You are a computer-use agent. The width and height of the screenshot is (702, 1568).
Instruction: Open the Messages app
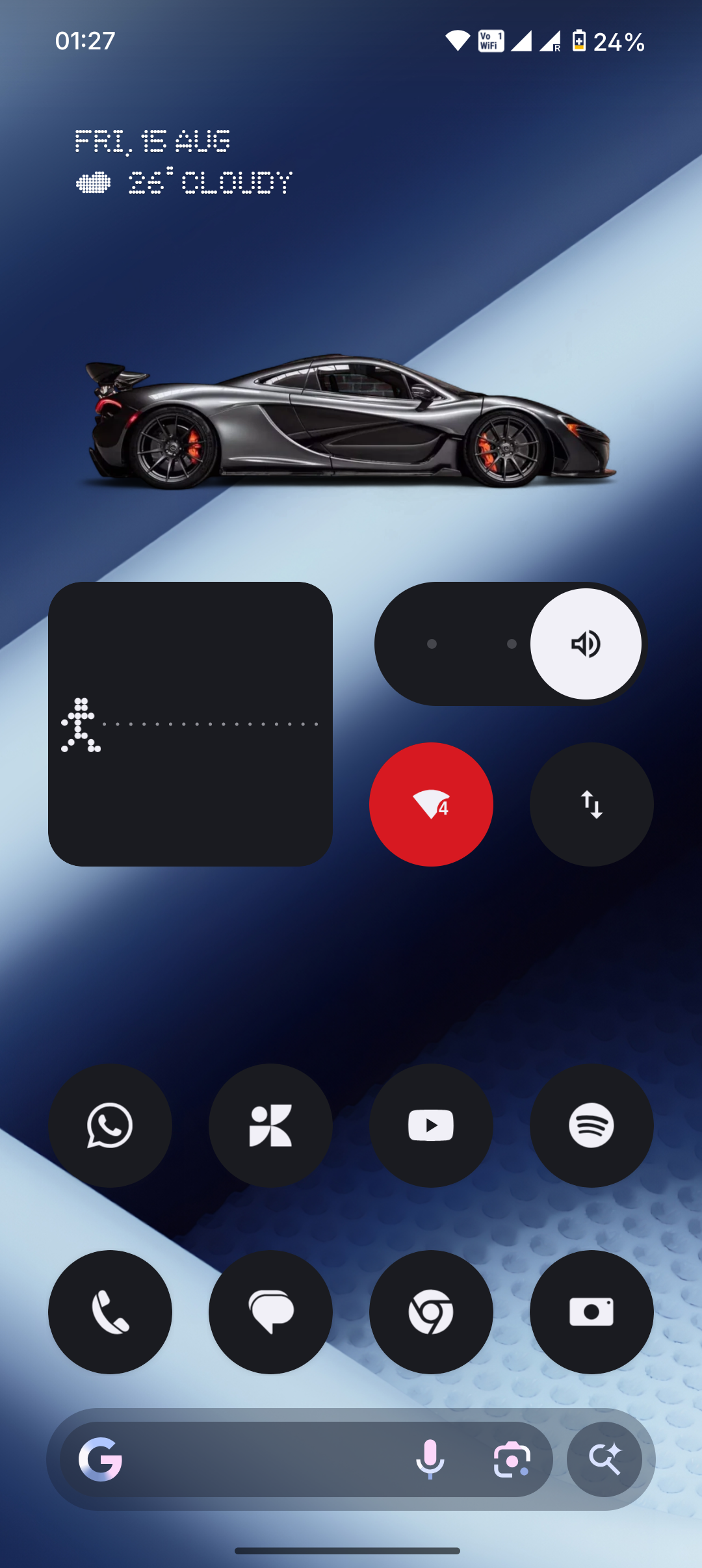tap(270, 1312)
